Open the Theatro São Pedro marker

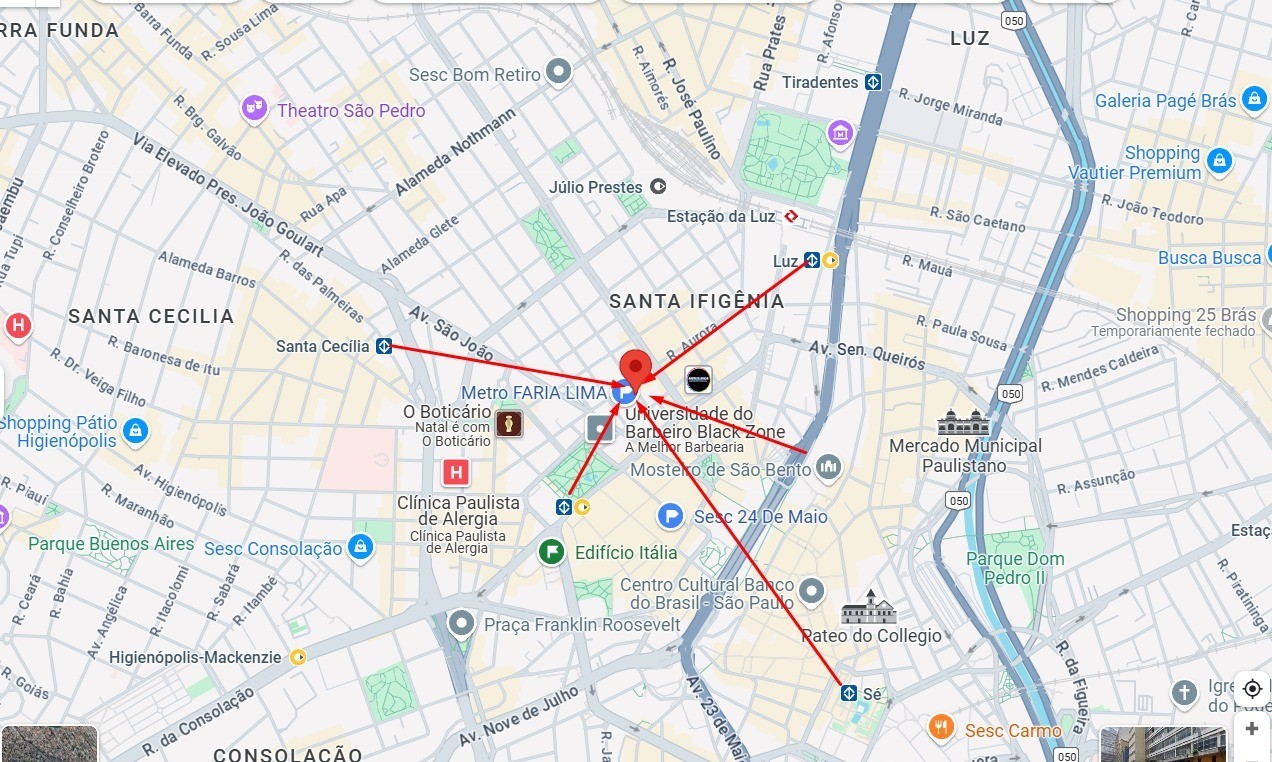click(x=254, y=108)
